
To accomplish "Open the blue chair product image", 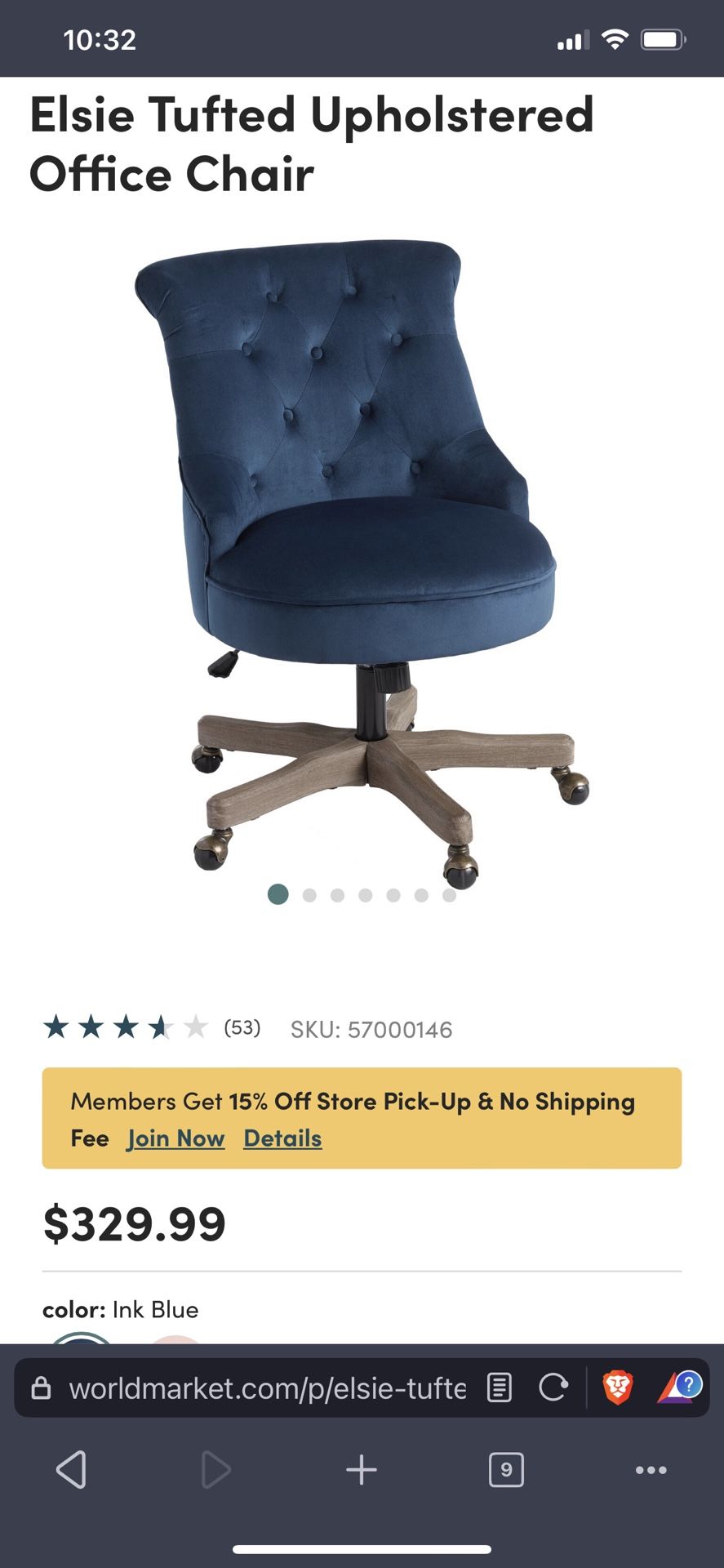I will 362,563.
